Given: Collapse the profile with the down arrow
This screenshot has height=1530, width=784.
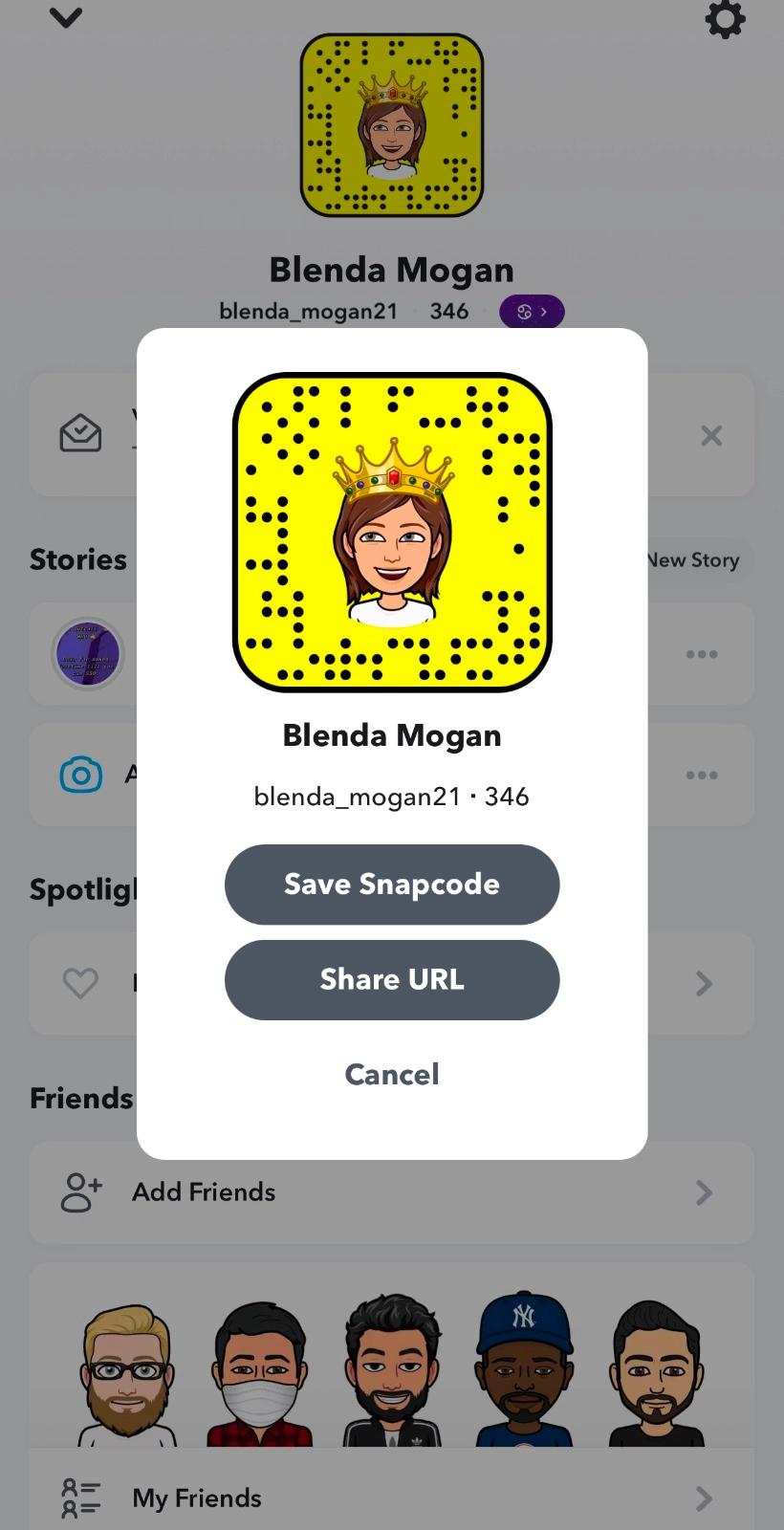Looking at the screenshot, I should [65, 17].
